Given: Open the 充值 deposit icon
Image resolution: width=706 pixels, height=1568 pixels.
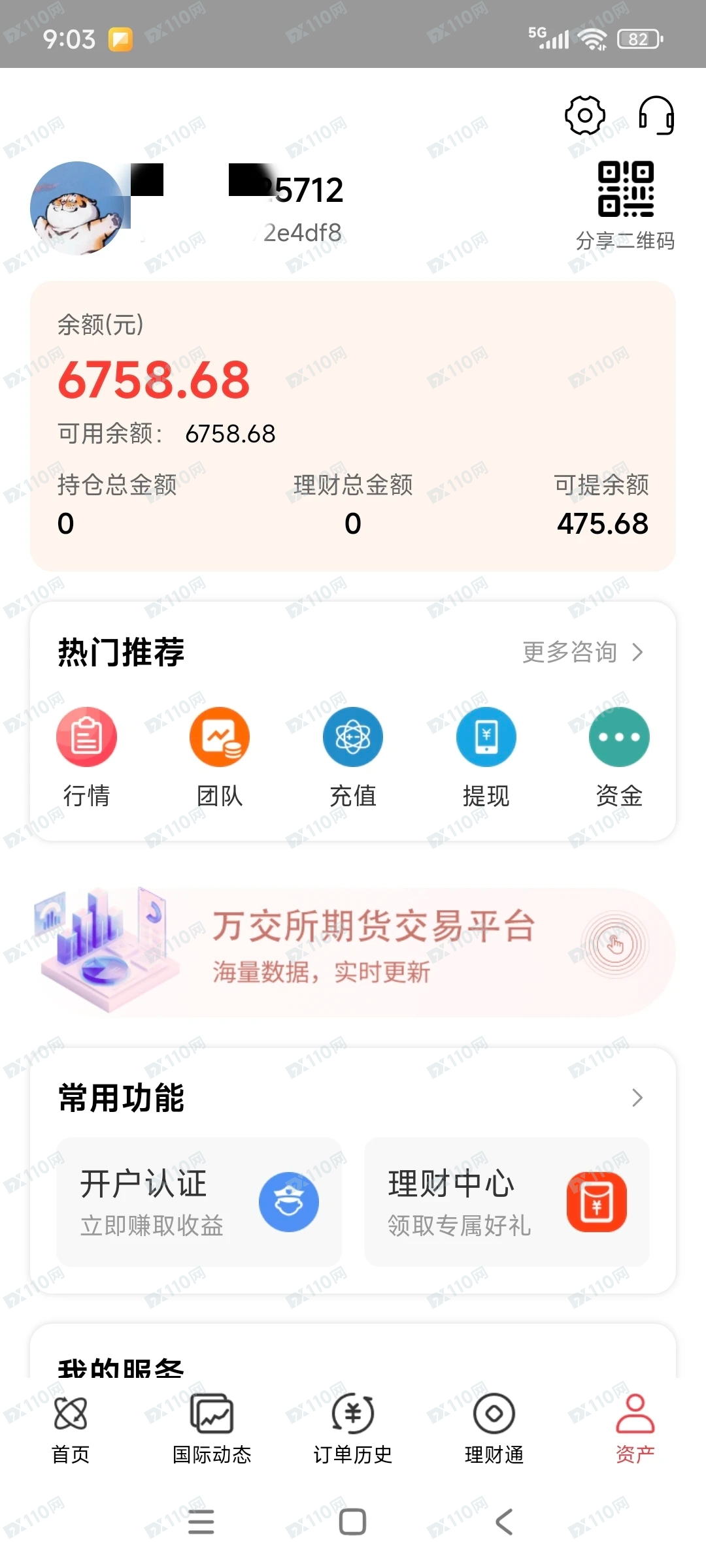Looking at the screenshot, I should pyautogui.click(x=352, y=736).
